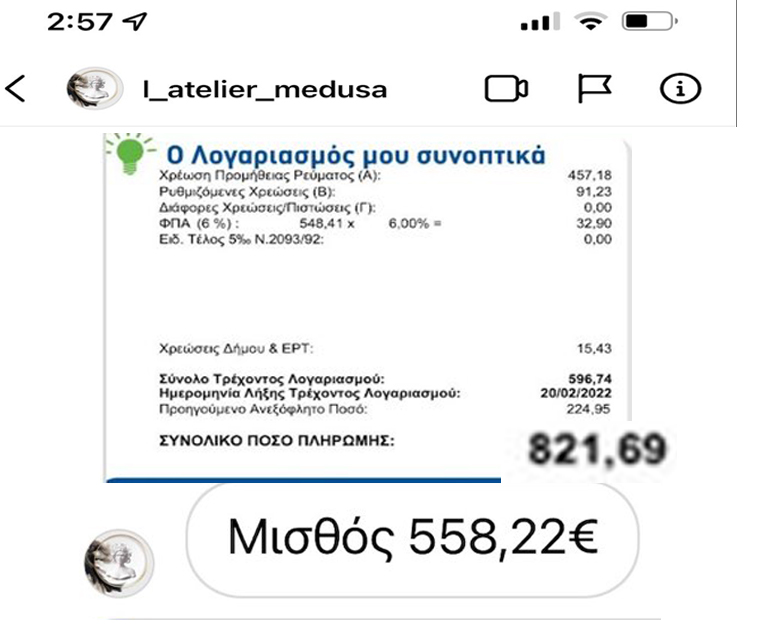770x628 pixels.
Task: Go back to the messages list
Action: 16,89
